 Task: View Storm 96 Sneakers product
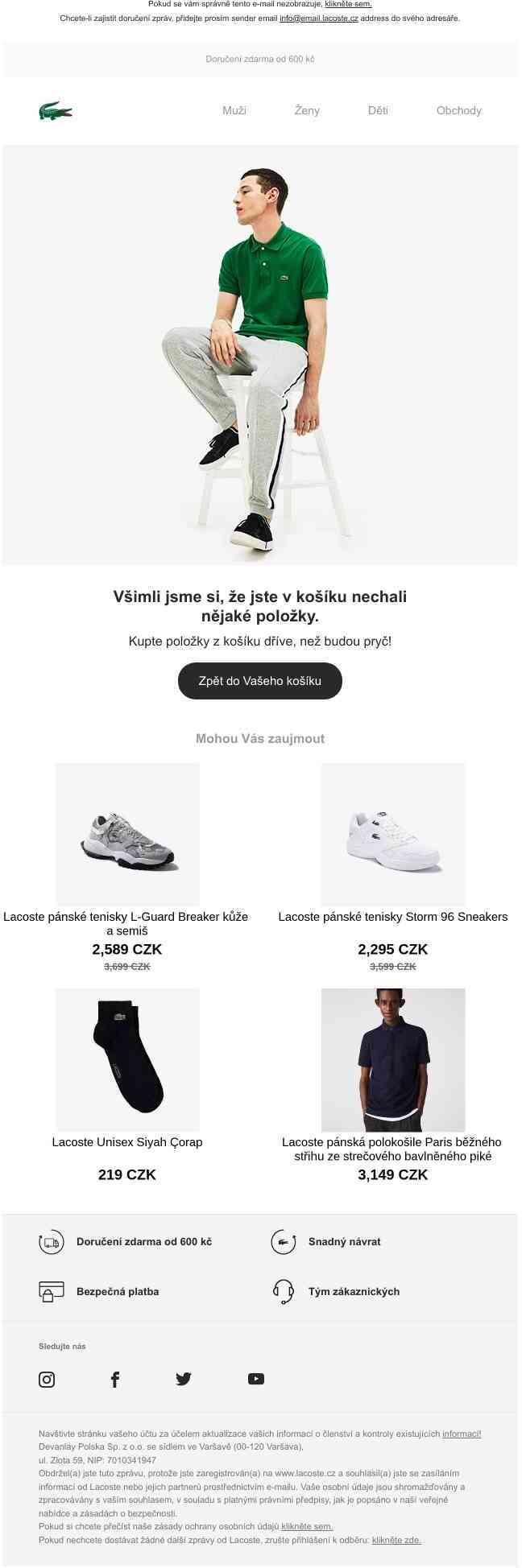393,835
